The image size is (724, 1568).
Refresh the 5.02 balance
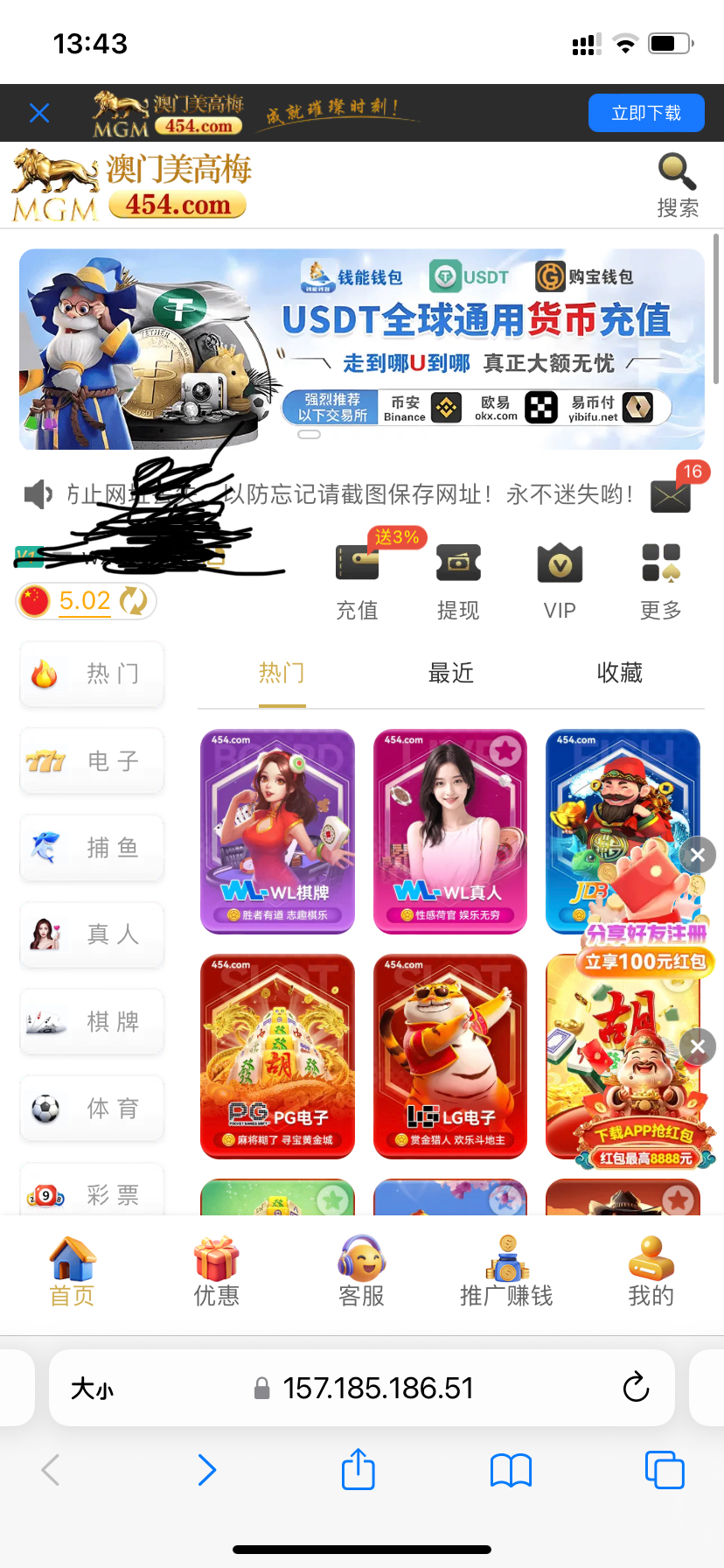133,601
